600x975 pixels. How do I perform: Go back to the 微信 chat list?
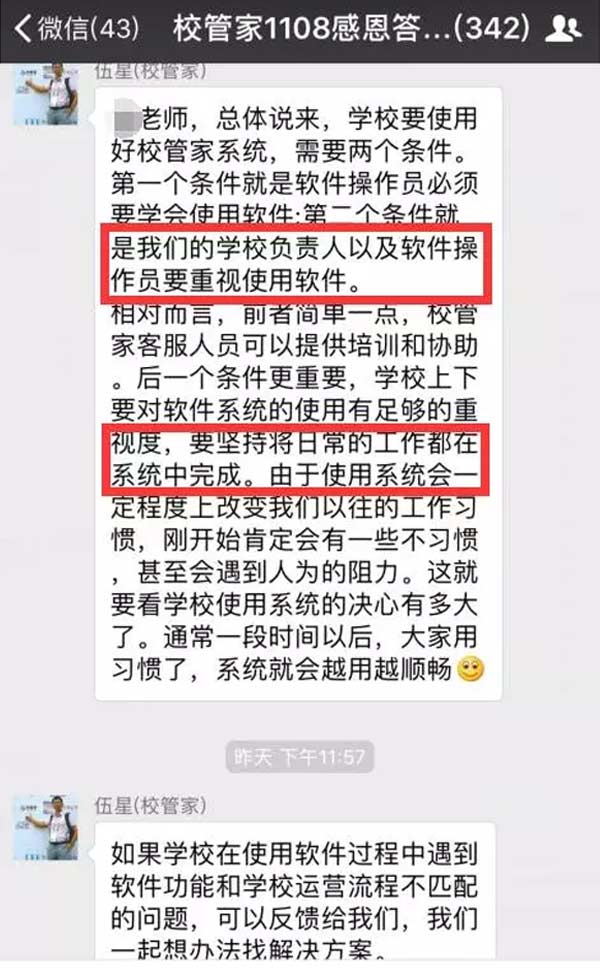click(75, 30)
